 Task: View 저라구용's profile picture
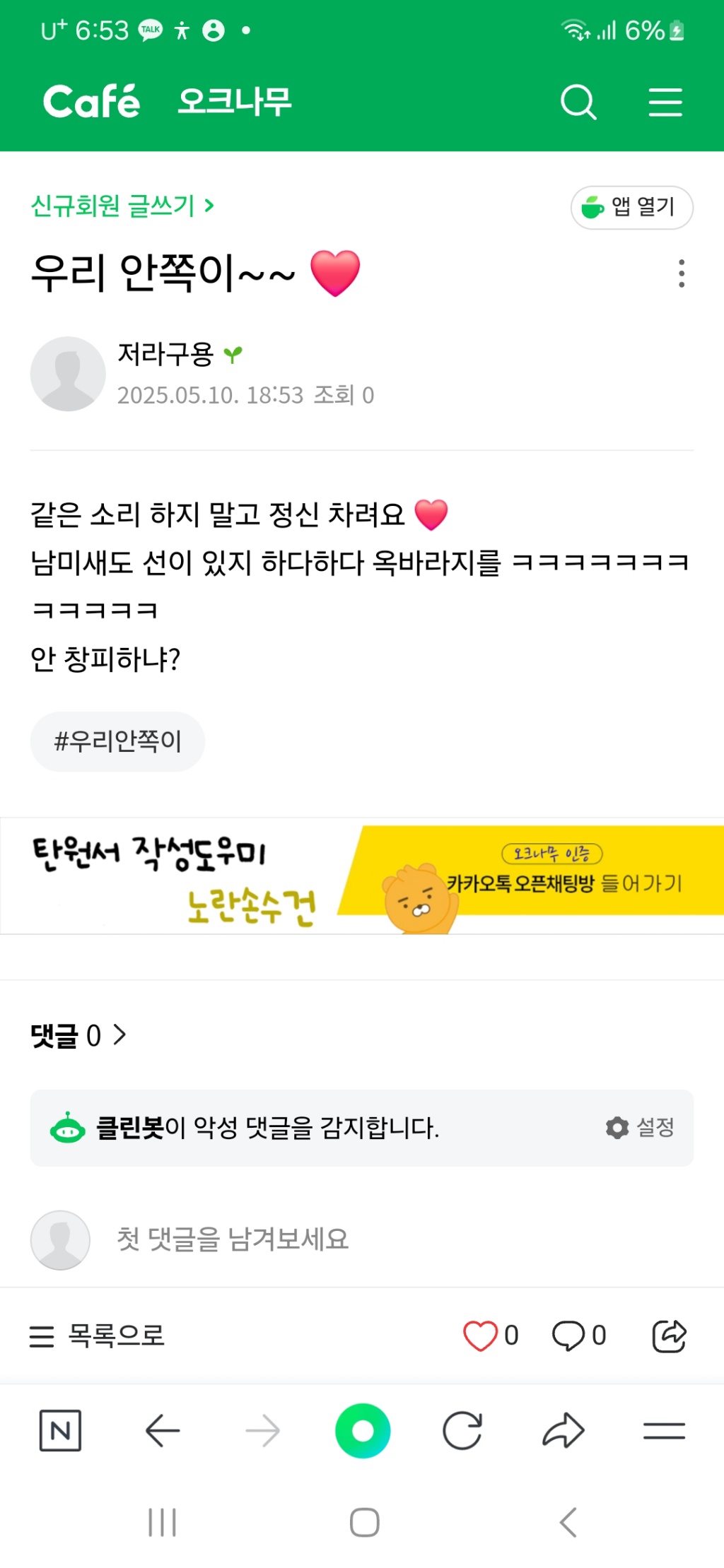68,374
